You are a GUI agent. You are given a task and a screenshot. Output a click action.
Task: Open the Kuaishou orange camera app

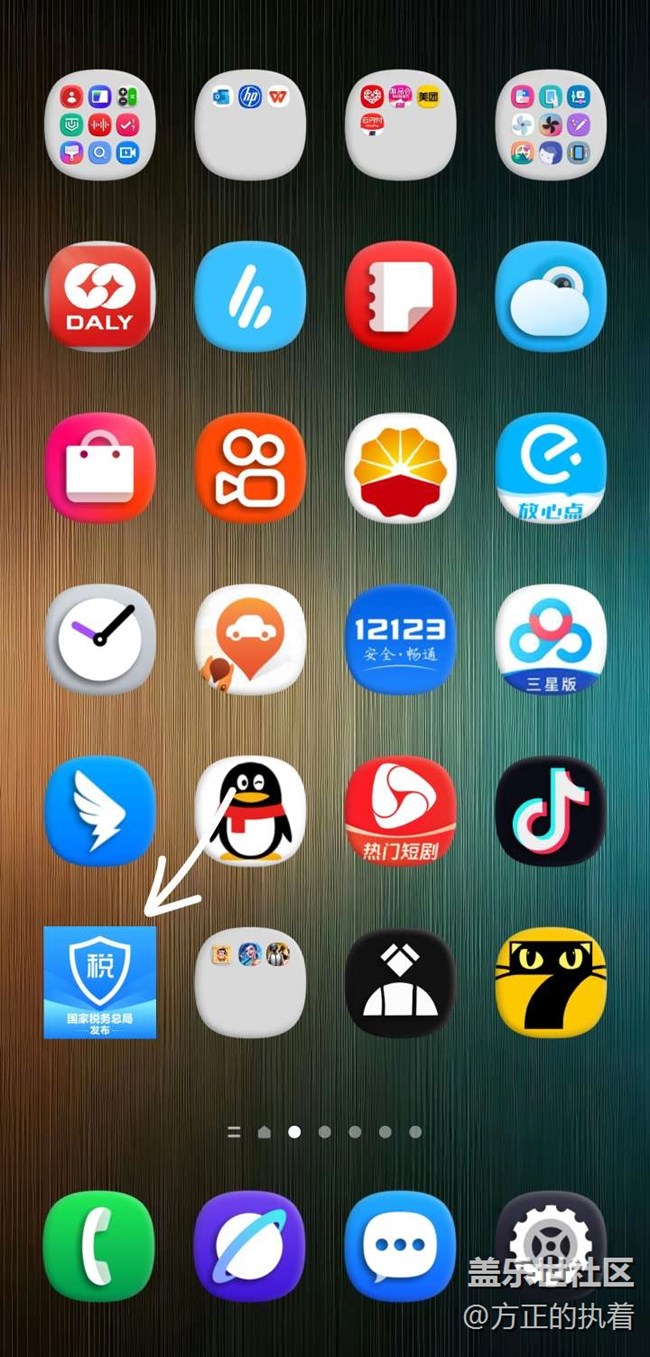coord(250,467)
